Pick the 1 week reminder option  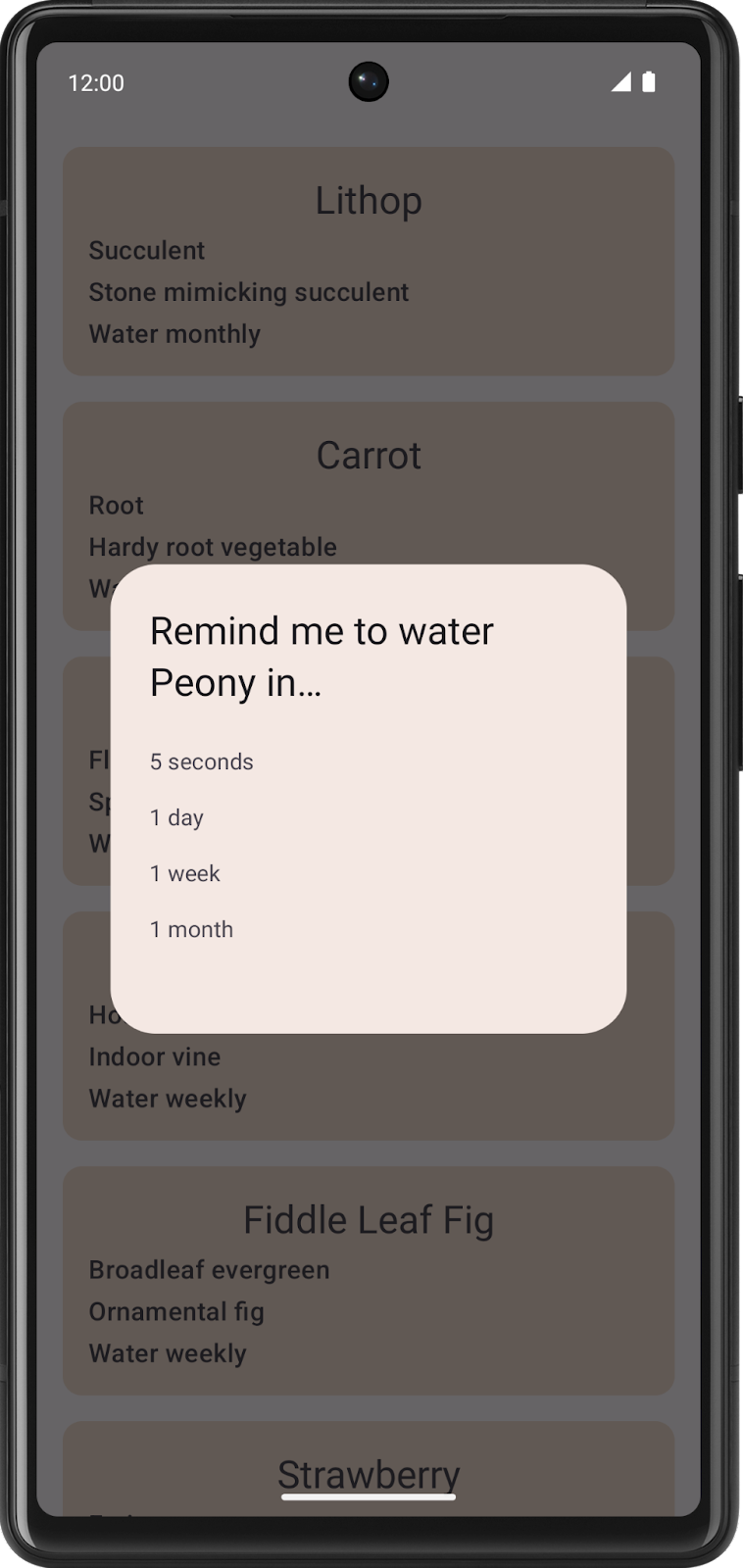[x=185, y=873]
